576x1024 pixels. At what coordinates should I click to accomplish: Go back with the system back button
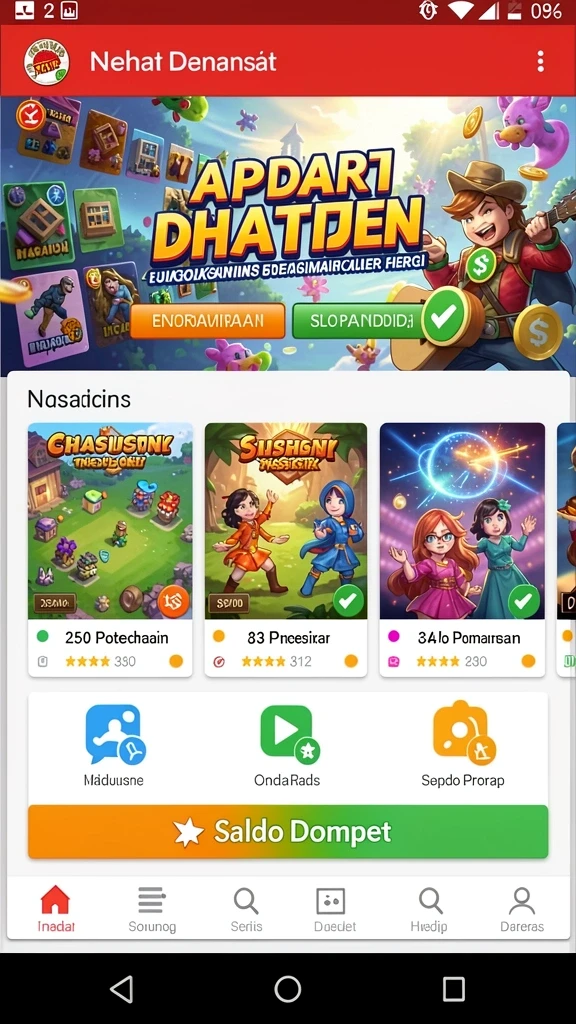click(x=121, y=989)
